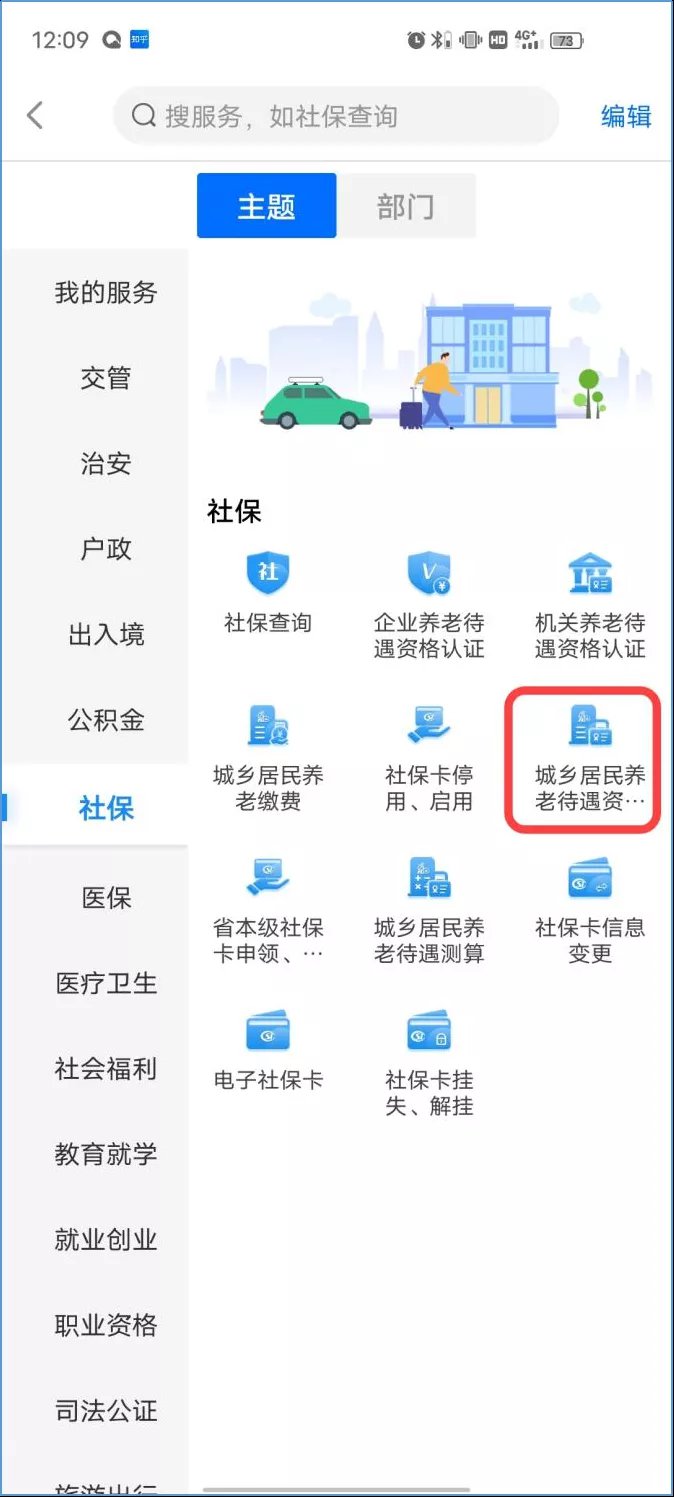Open 我的服务 category in sidebar
674x1497 pixels.
click(105, 293)
